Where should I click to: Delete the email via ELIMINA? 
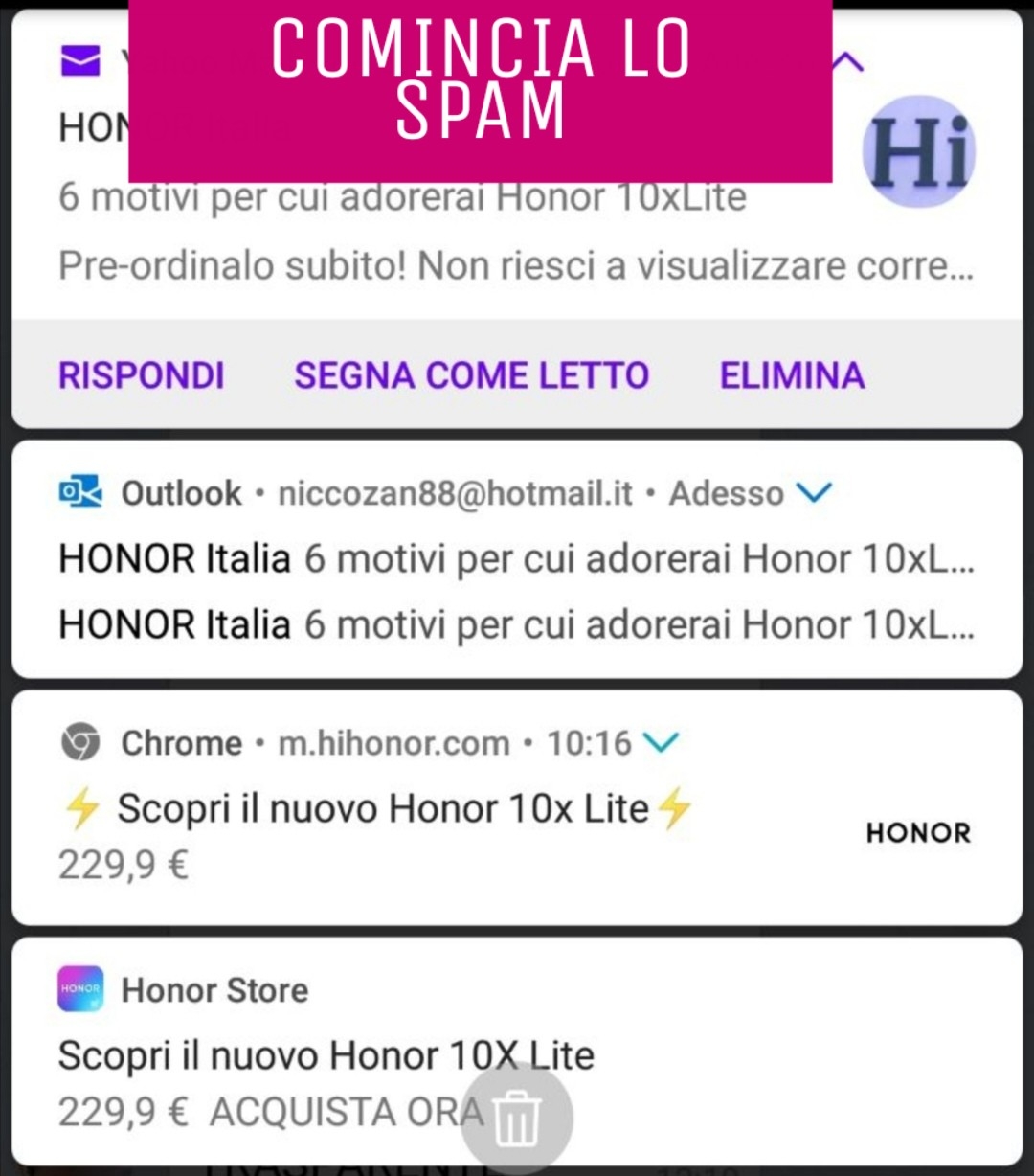coord(792,375)
